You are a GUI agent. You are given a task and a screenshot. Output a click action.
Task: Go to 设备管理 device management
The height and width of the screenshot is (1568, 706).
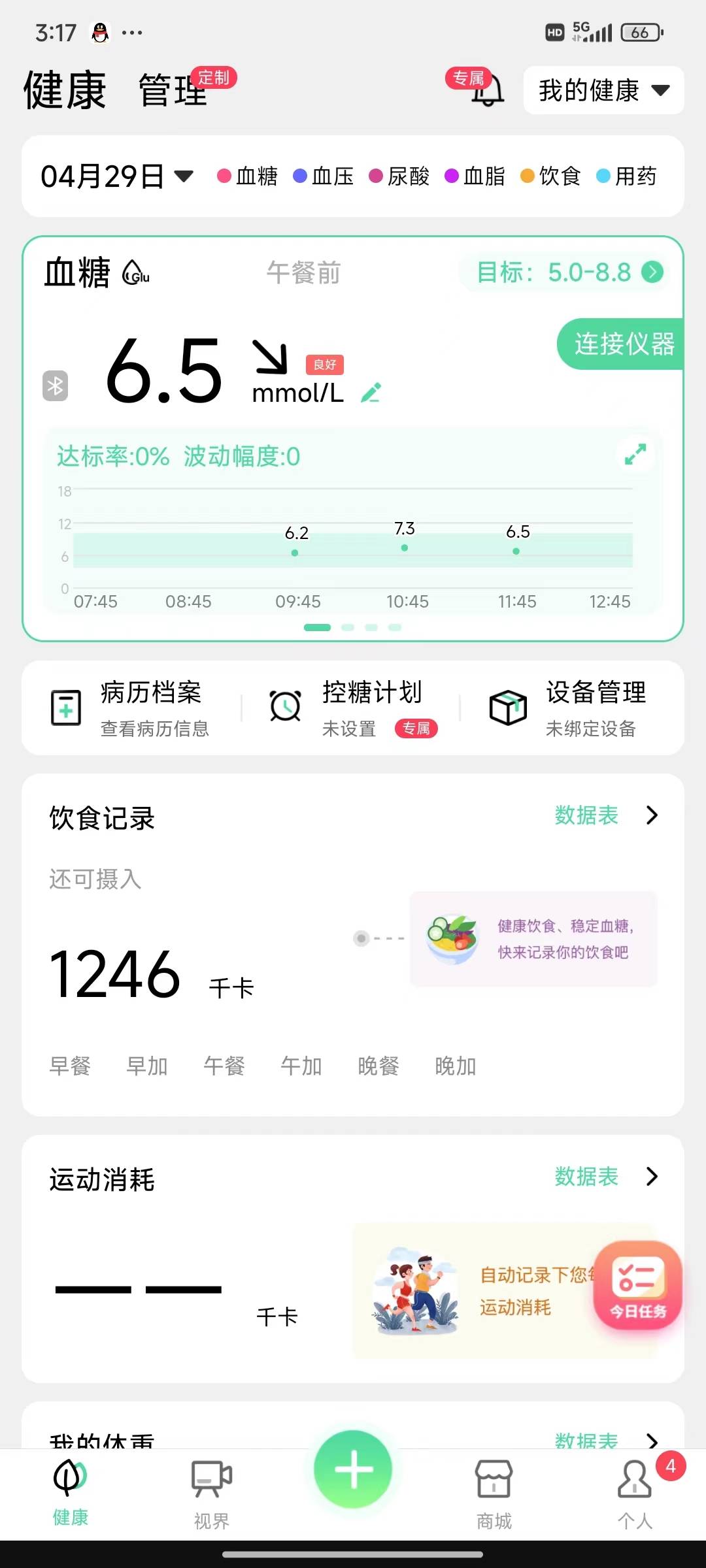tap(569, 708)
